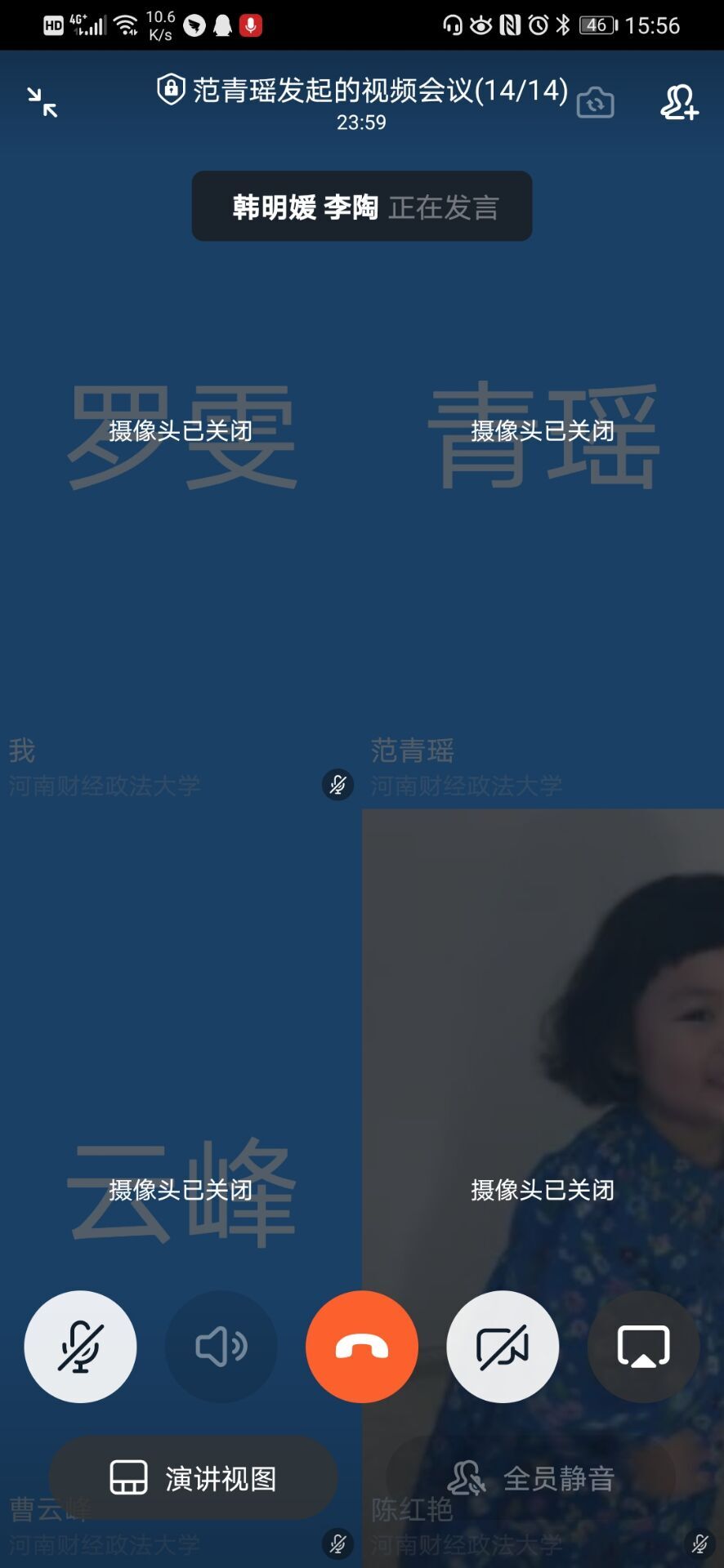Mute all participants with 全员静音

[531, 1478]
